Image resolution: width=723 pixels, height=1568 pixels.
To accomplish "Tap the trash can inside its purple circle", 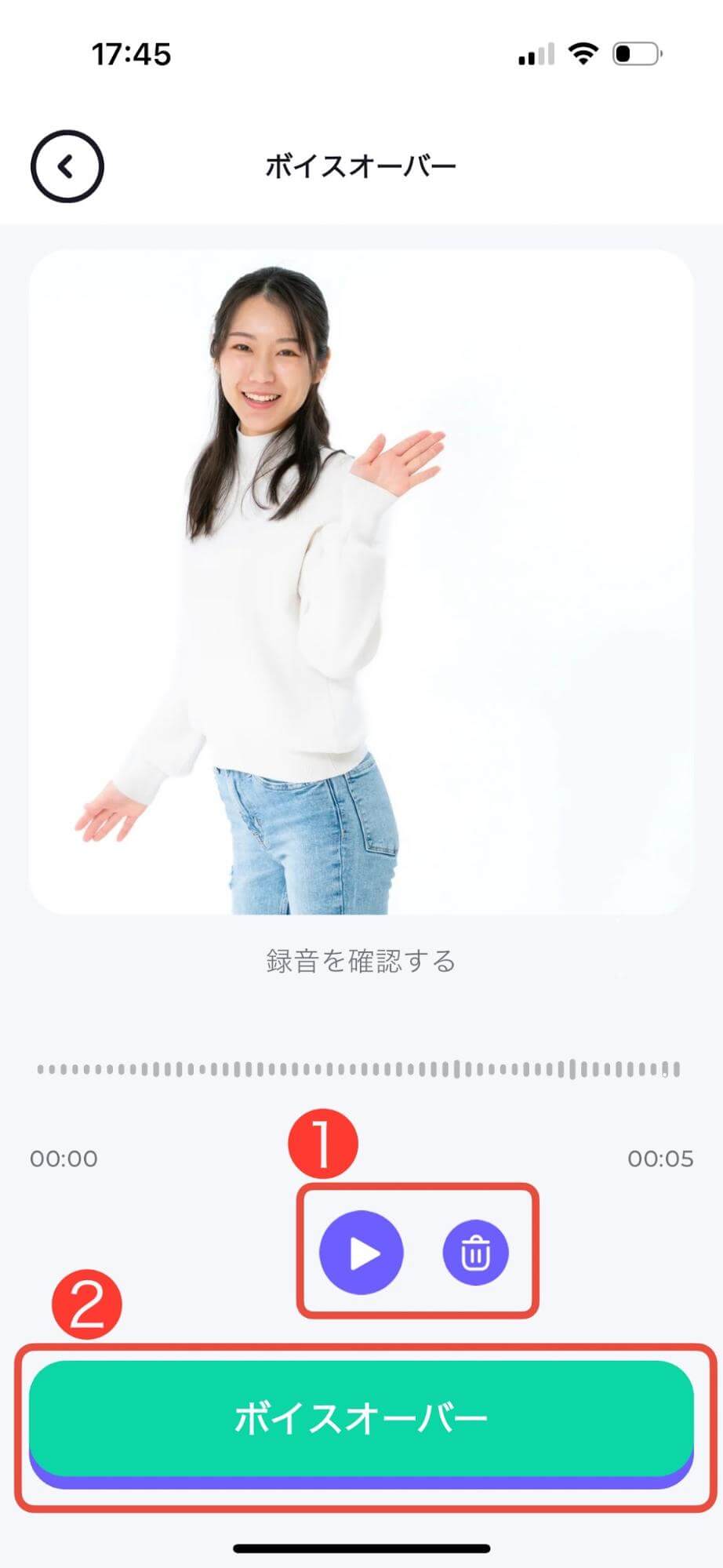I will click(x=477, y=1253).
